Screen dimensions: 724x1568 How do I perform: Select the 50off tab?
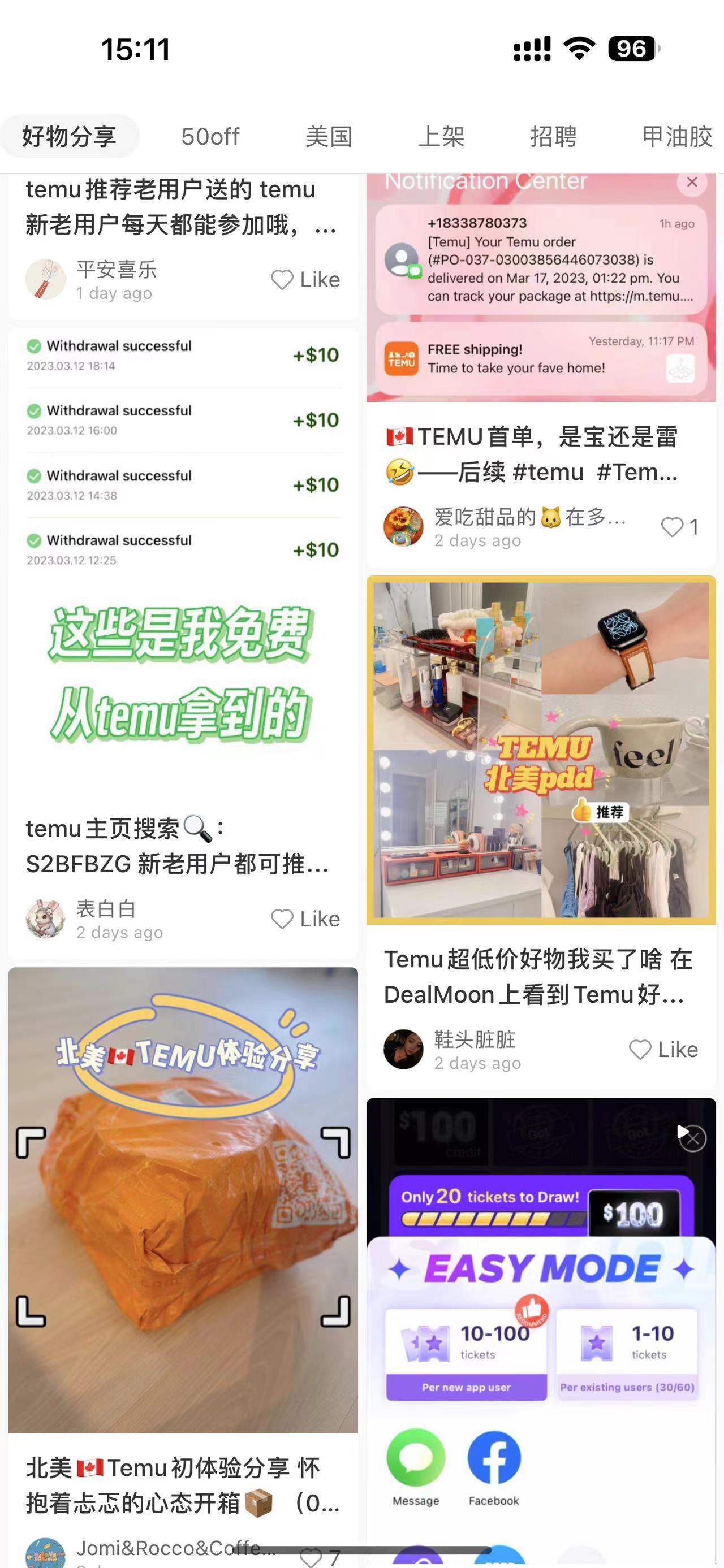pos(210,136)
